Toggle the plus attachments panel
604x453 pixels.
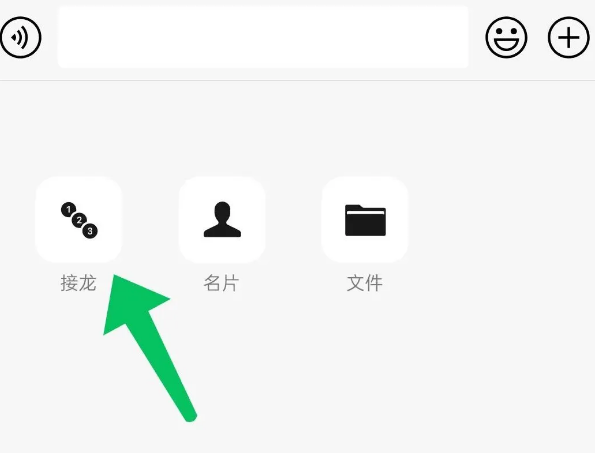point(569,38)
